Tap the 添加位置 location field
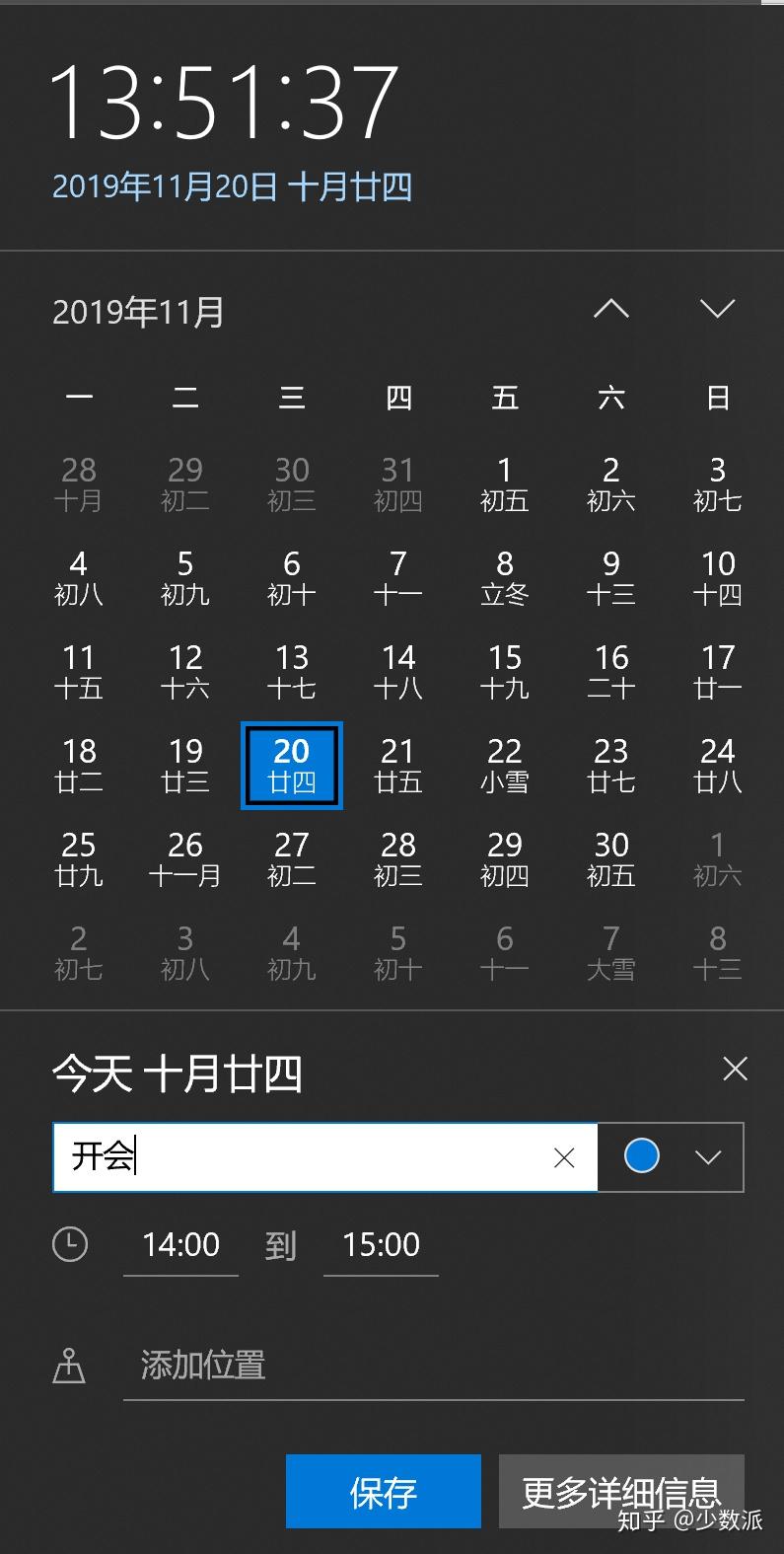 pos(434,1366)
